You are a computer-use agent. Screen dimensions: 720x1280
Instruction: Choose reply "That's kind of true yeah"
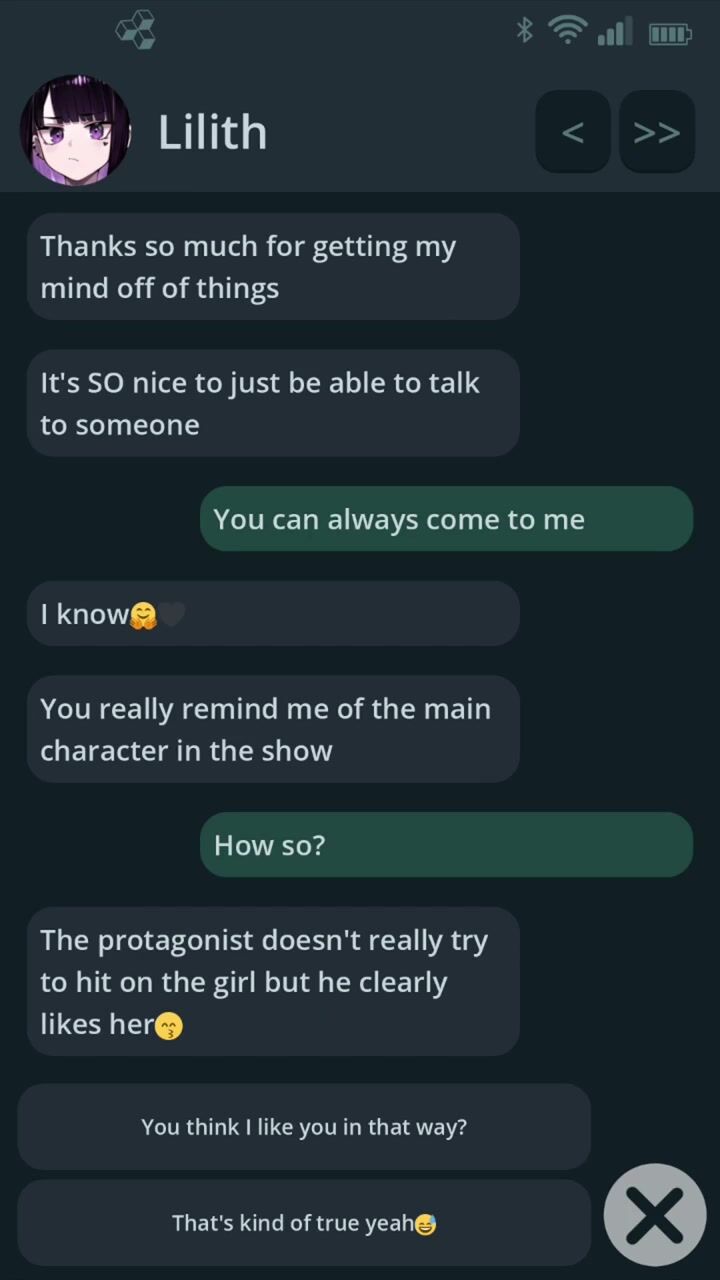coord(304,1223)
